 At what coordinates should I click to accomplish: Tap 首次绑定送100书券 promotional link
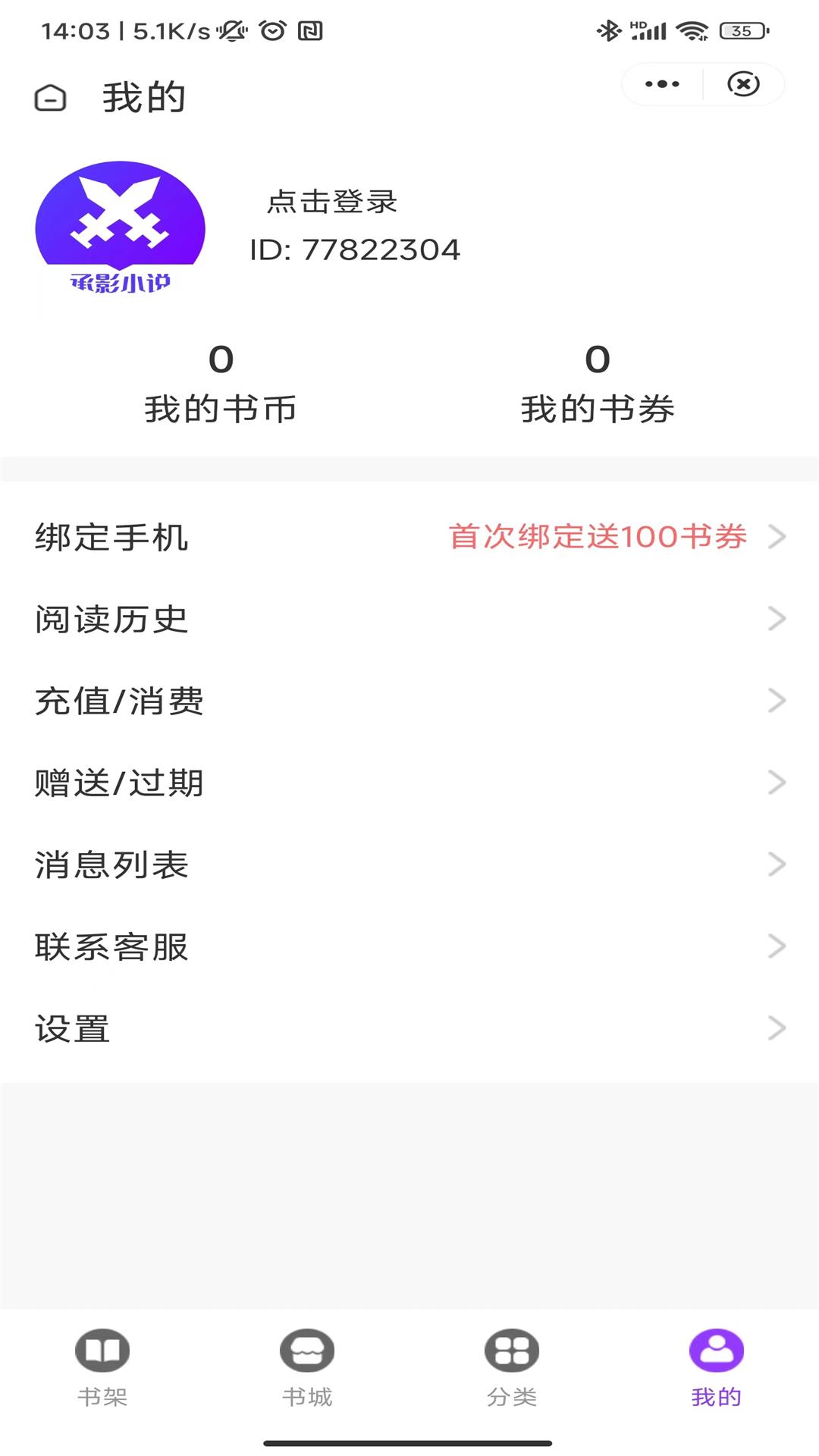click(x=598, y=536)
